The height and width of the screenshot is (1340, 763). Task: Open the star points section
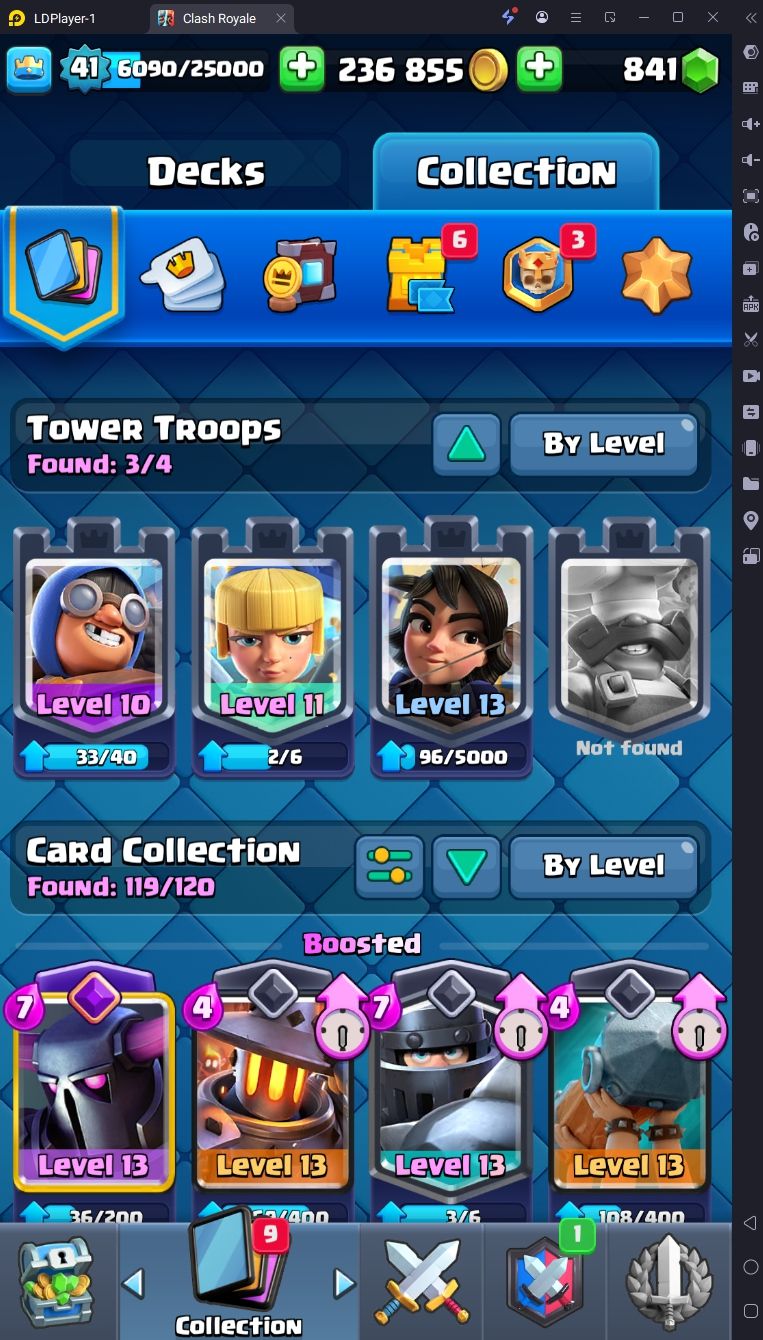[x=656, y=274]
